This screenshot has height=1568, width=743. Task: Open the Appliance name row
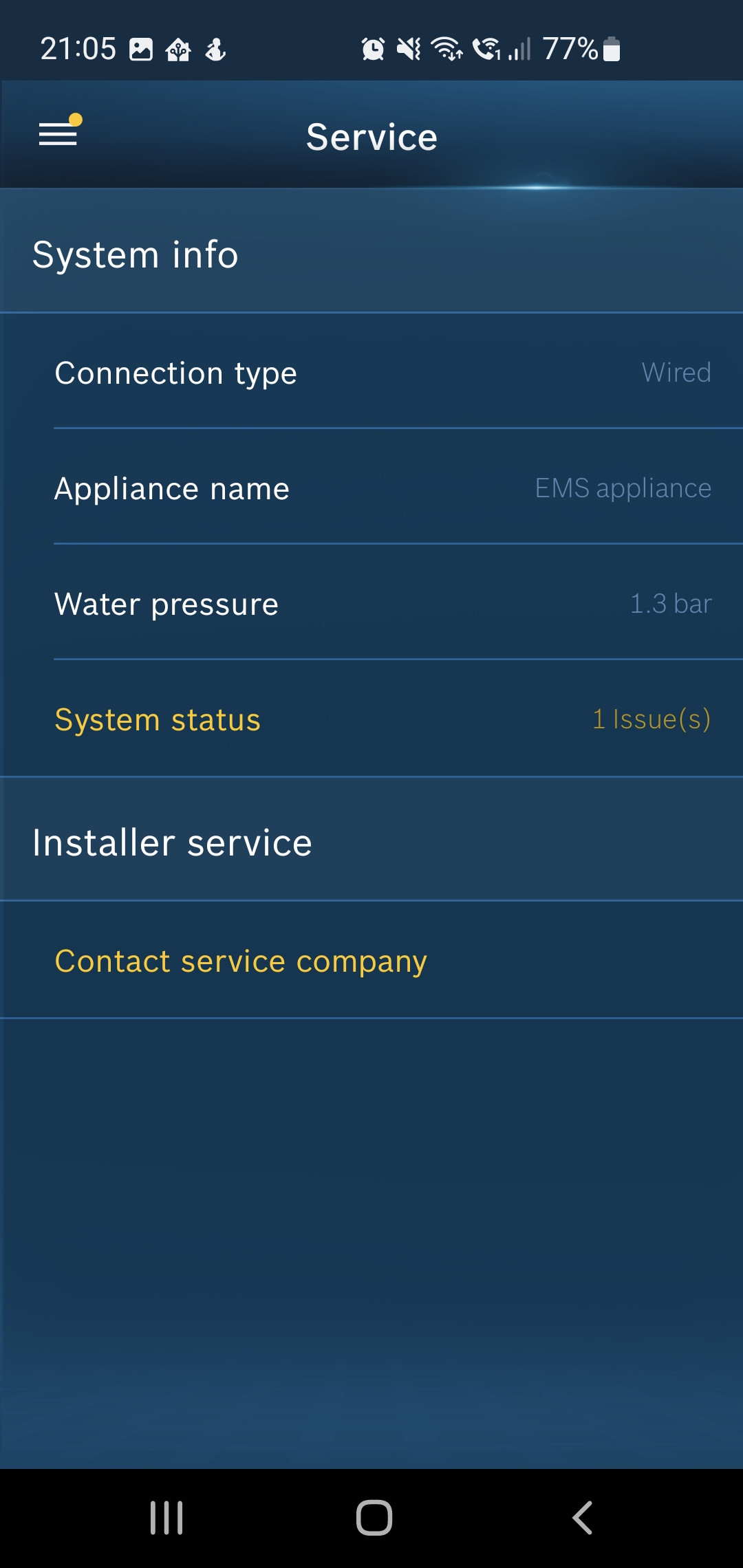[371, 488]
